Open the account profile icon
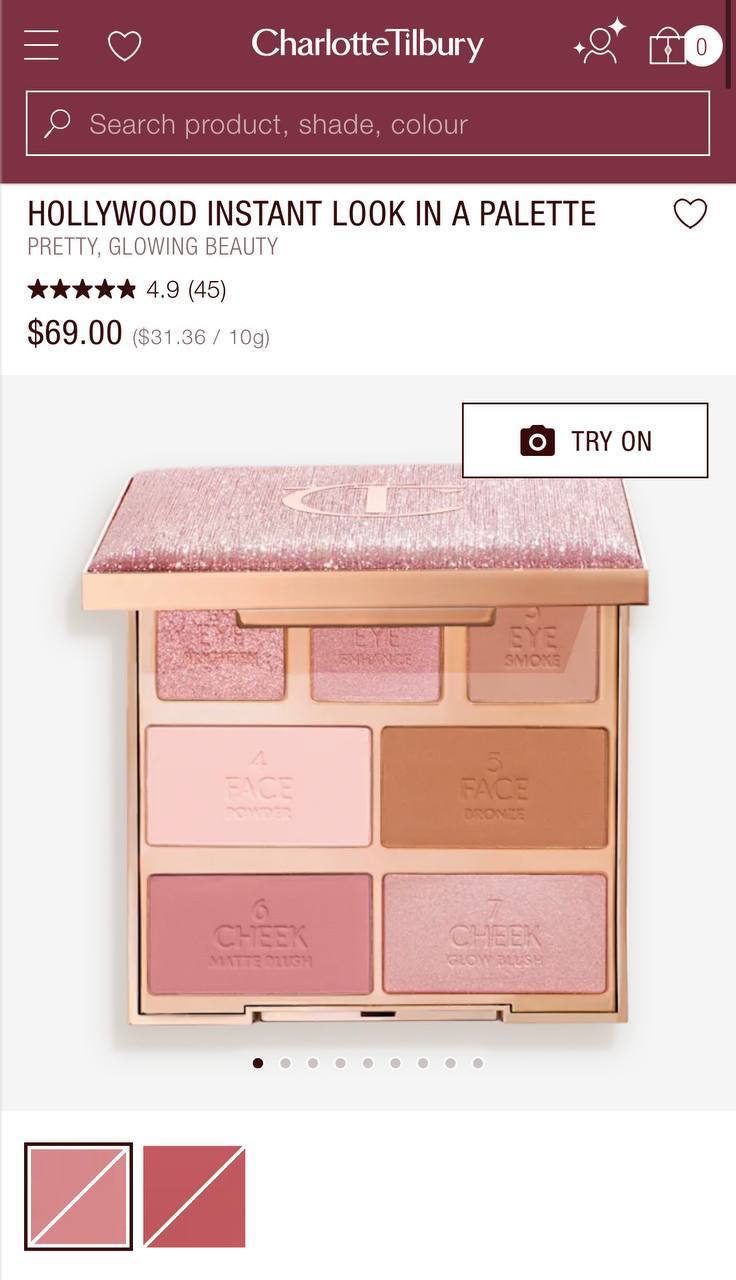Viewport: 736px width, 1280px height. 599,44
